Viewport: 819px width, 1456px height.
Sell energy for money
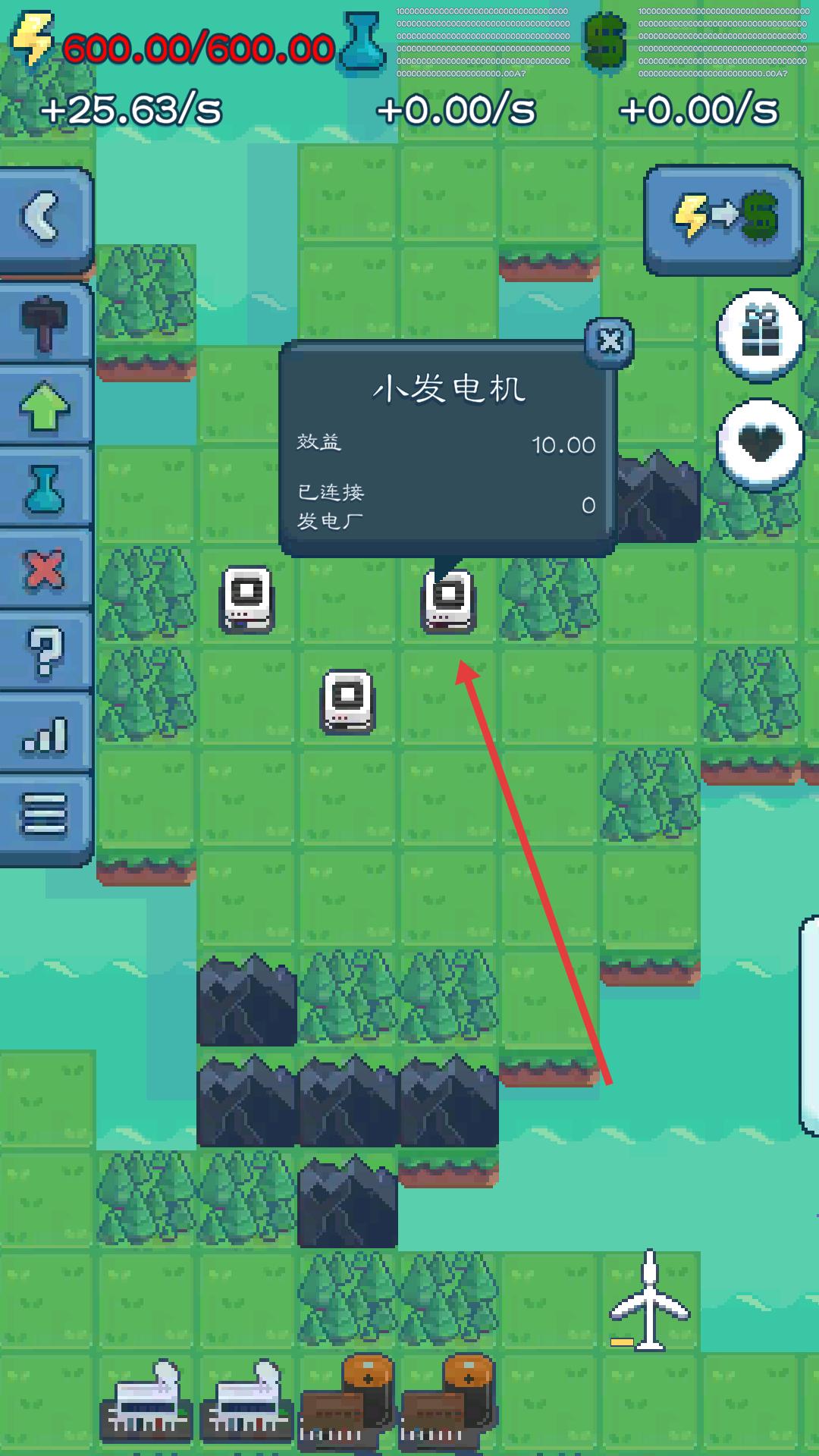coord(723,218)
